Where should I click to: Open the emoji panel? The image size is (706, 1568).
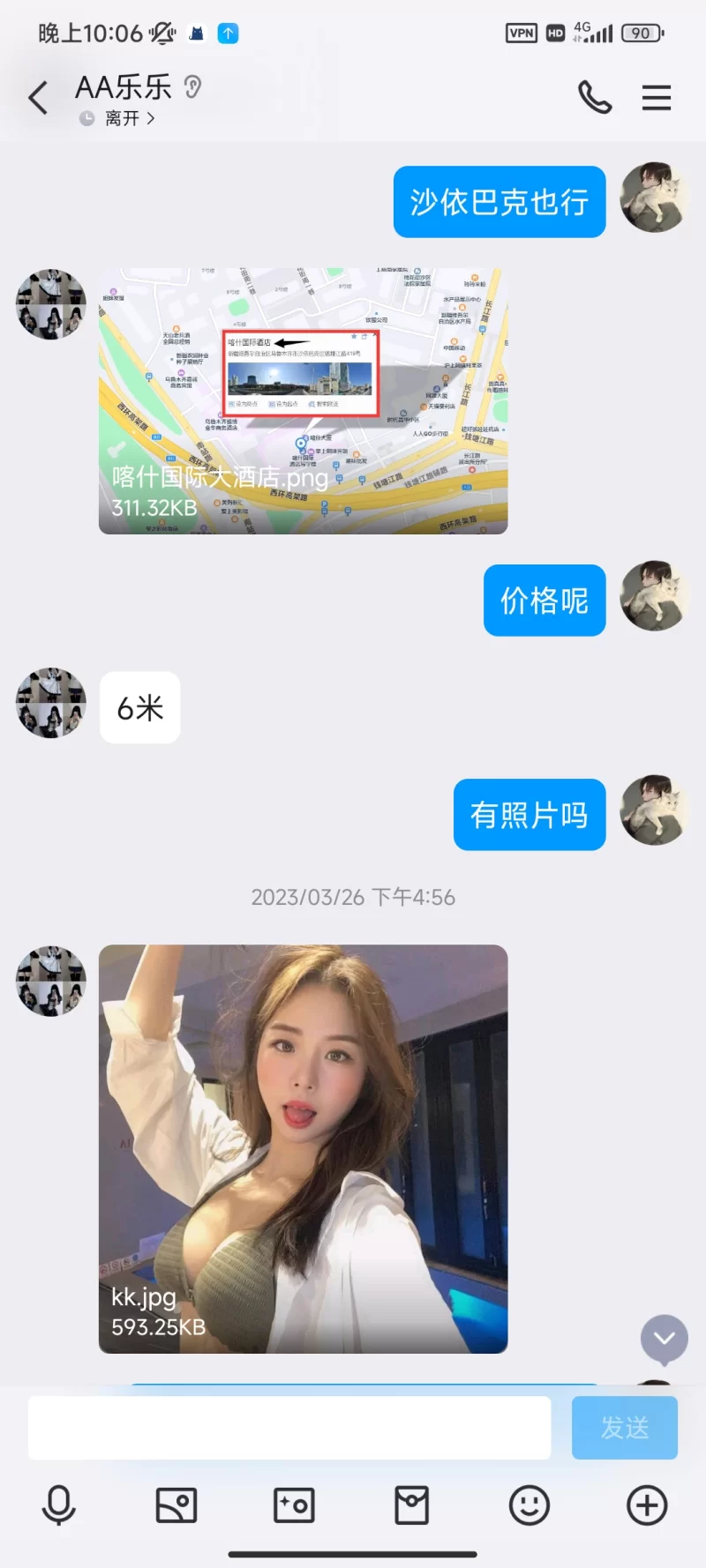pyautogui.click(x=529, y=1505)
